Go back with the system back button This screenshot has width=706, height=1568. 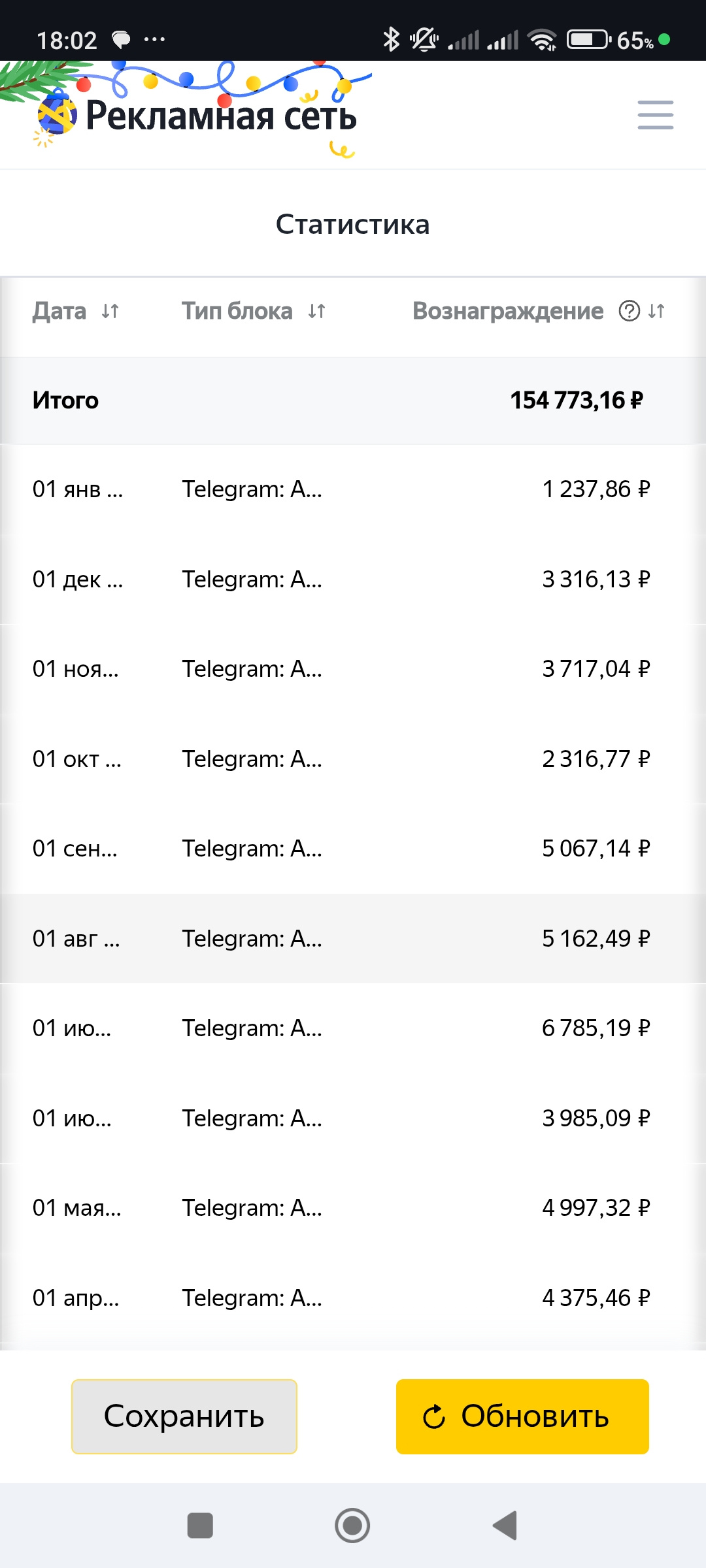point(505,1526)
